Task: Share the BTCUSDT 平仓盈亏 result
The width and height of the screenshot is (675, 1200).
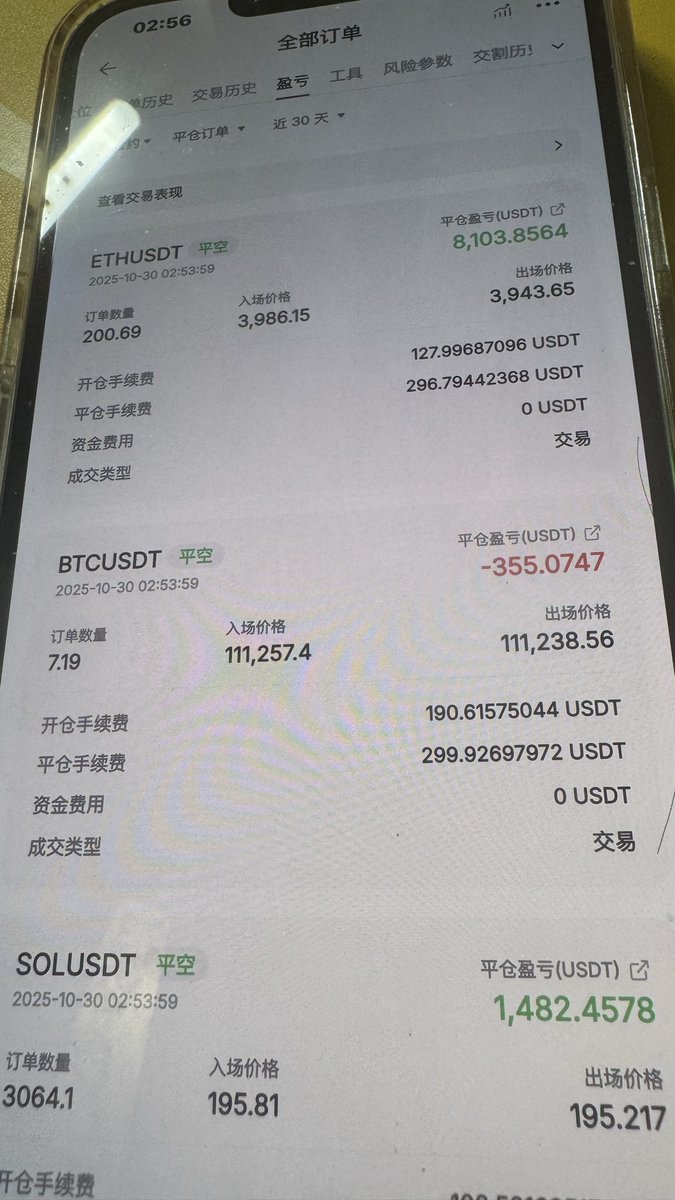Action: [x=592, y=533]
